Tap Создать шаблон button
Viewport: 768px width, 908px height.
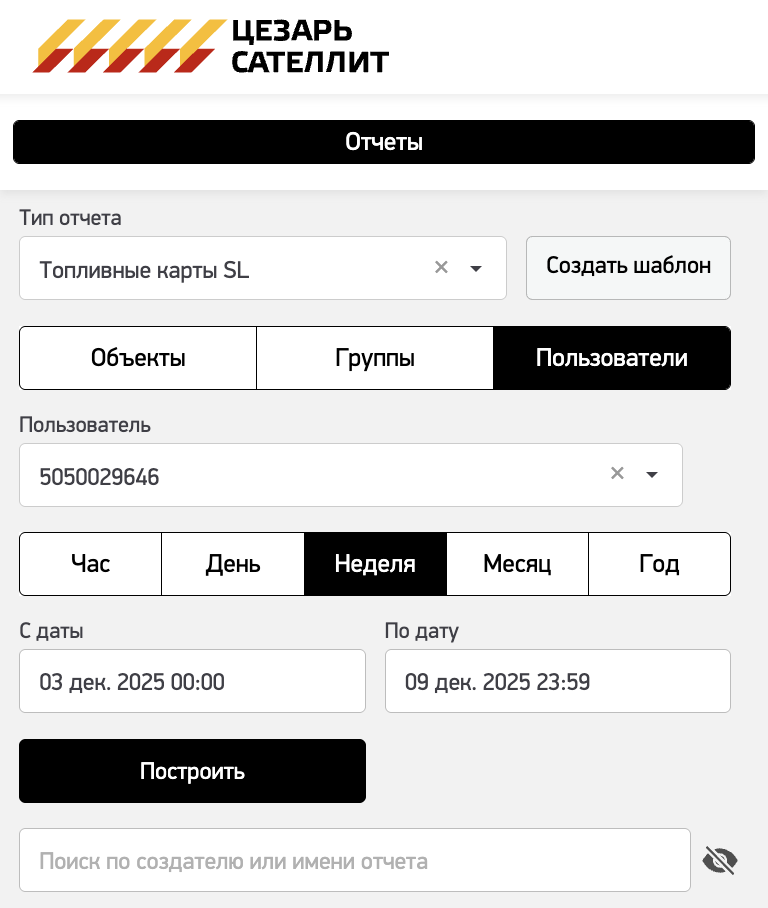tap(628, 267)
